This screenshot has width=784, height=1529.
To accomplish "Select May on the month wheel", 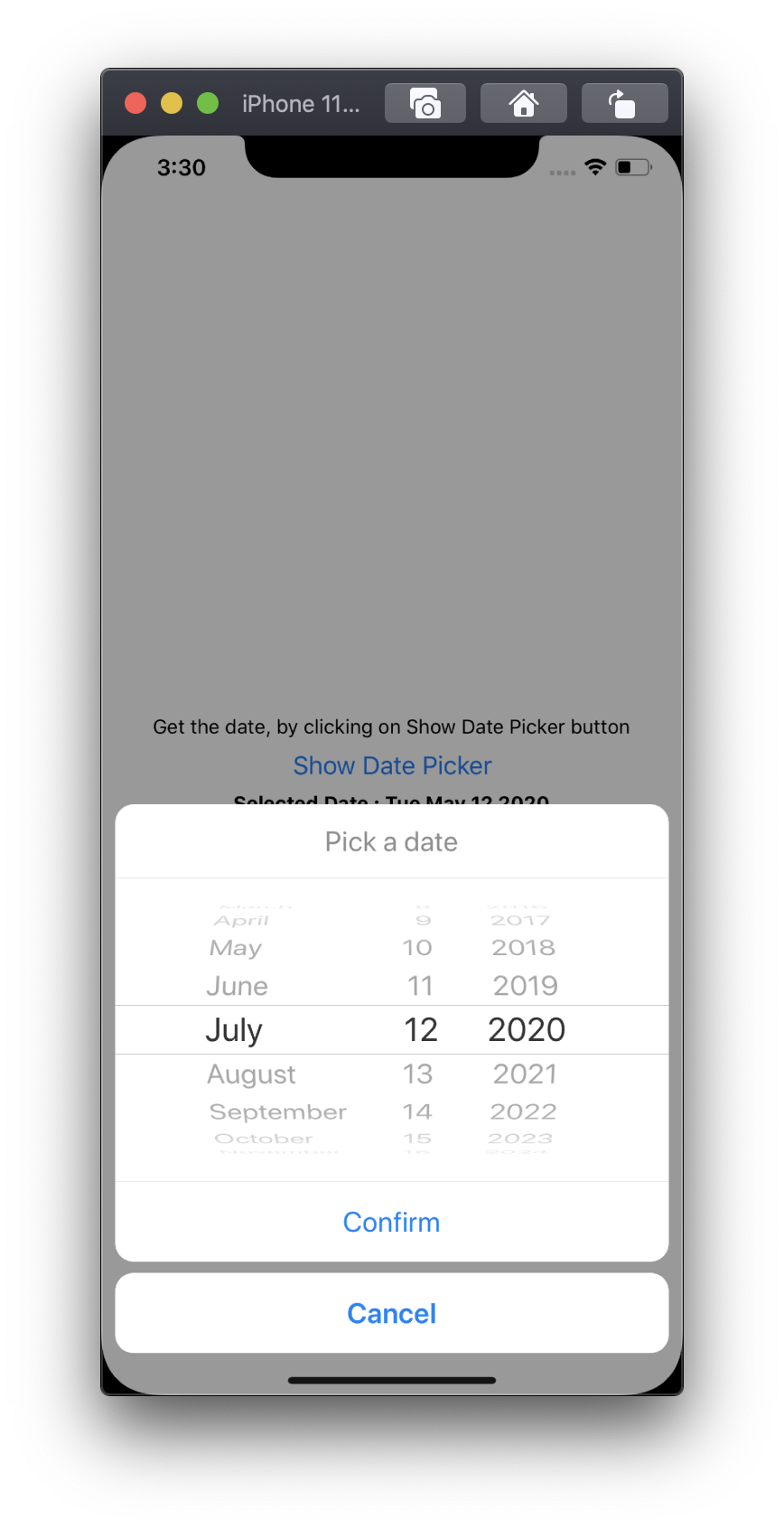I will (235, 948).
